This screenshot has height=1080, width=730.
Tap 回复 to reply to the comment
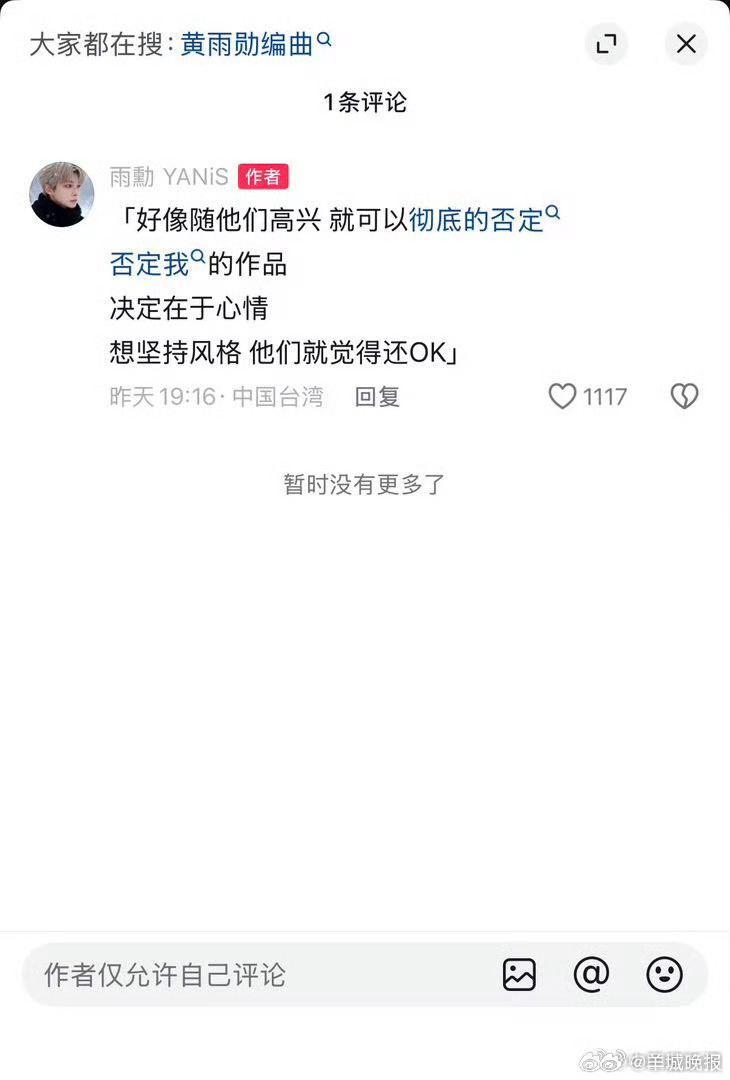pos(377,396)
